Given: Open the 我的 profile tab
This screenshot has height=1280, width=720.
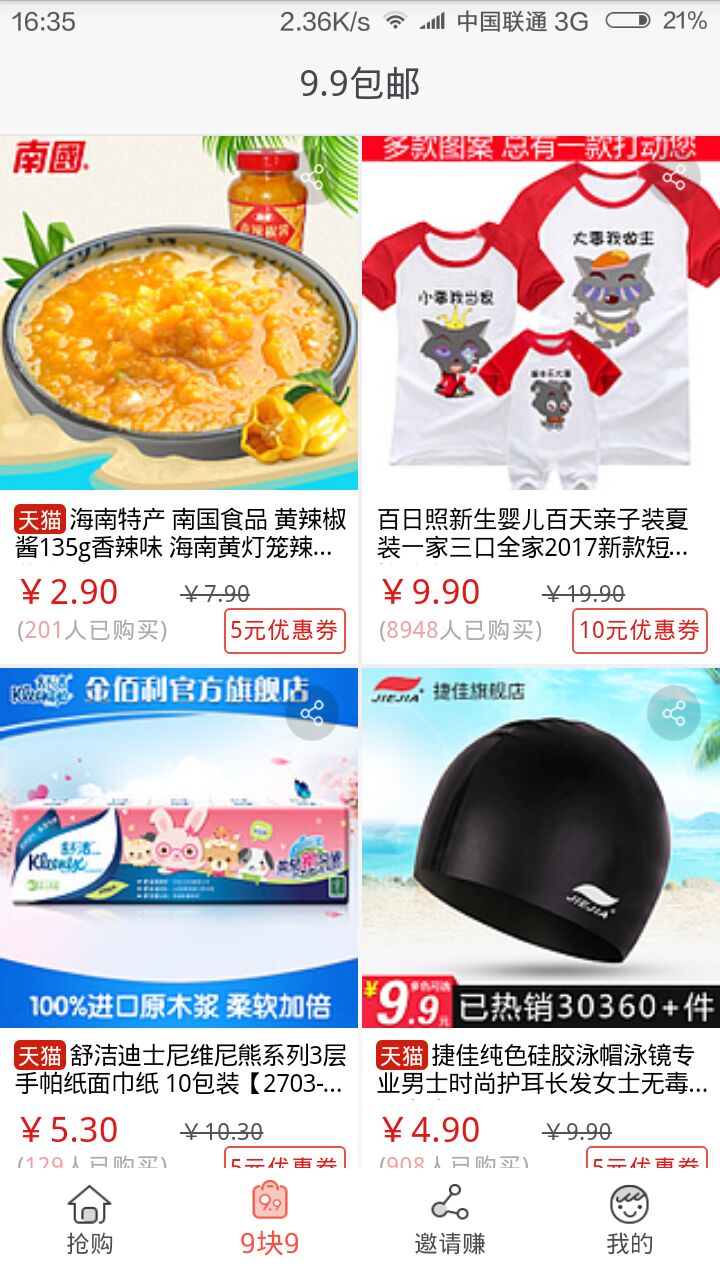Looking at the screenshot, I should pos(630,1219).
